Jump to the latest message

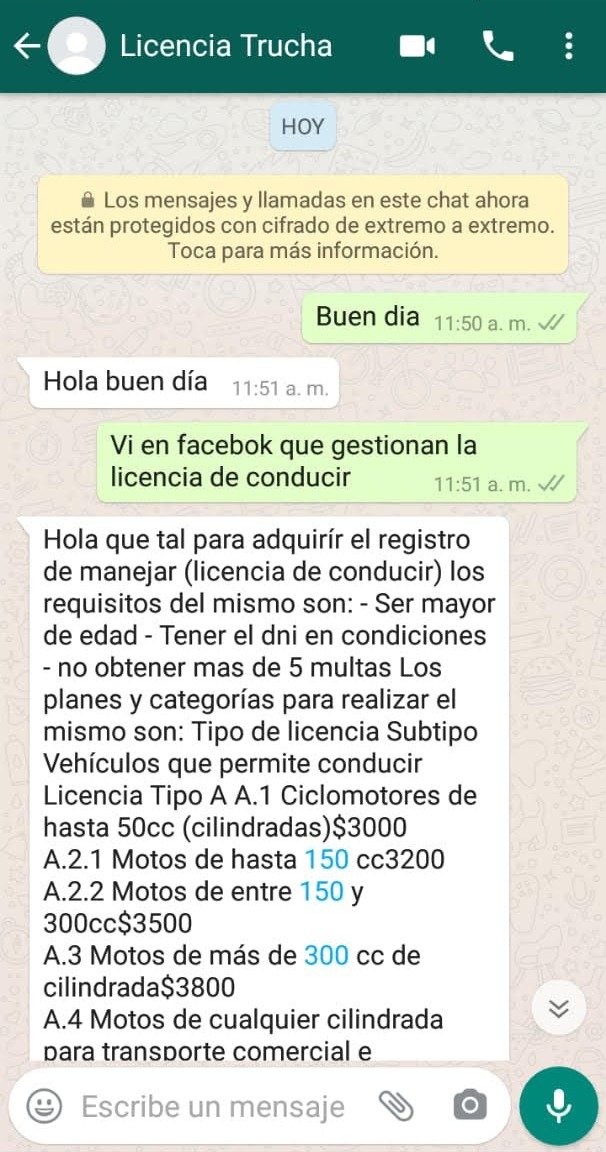(x=558, y=1008)
